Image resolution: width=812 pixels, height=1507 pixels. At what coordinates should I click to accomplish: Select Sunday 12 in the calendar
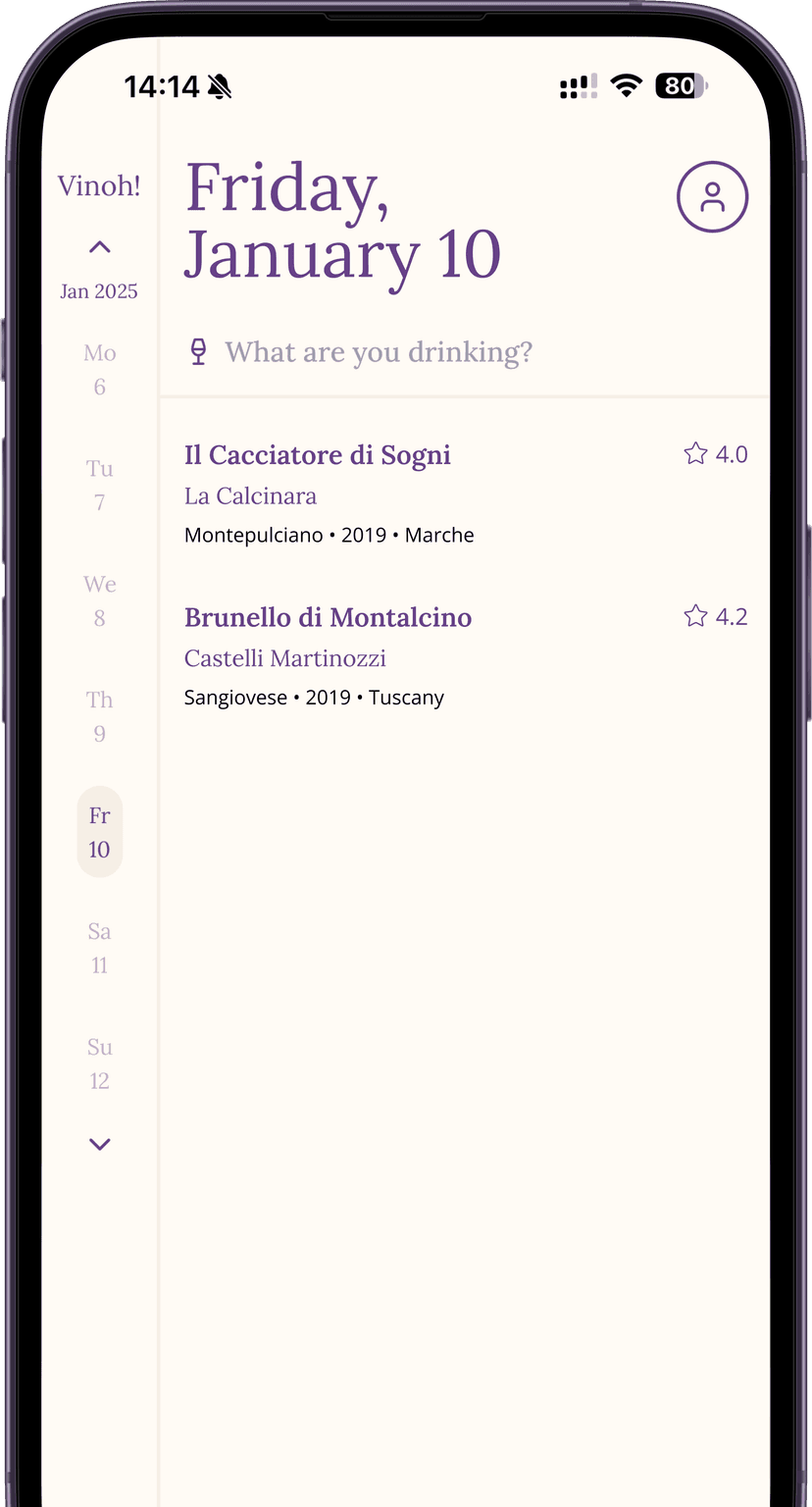click(x=99, y=1064)
